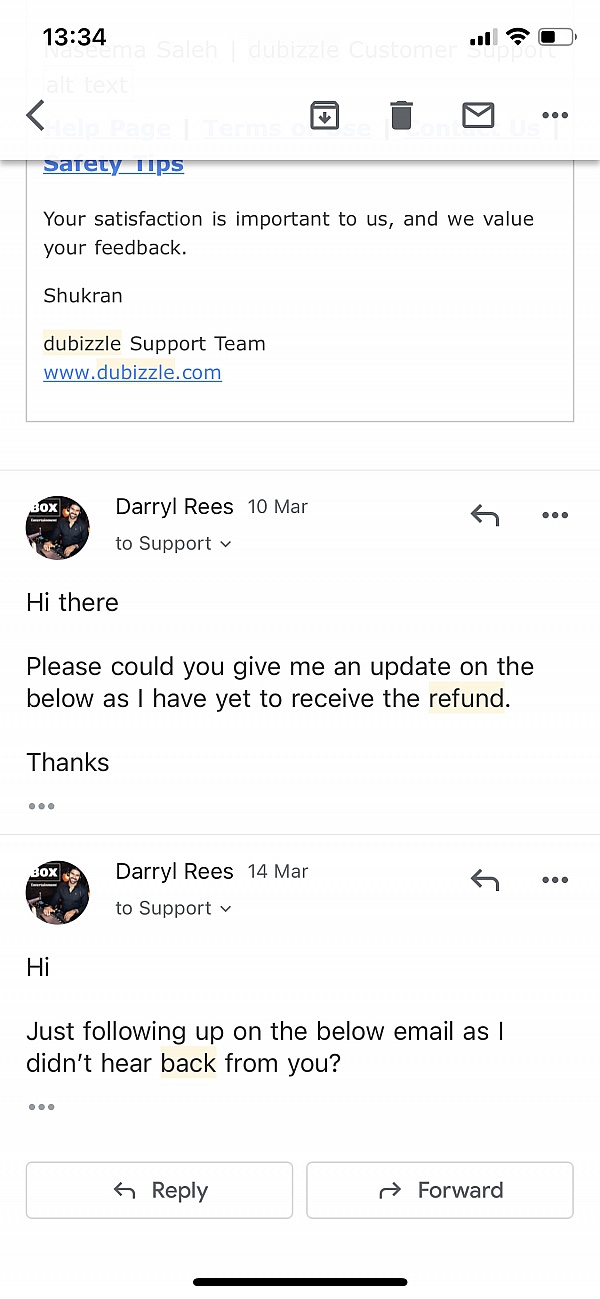Go back to the inbox
This screenshot has width=600, height=1299.
click(x=35, y=116)
